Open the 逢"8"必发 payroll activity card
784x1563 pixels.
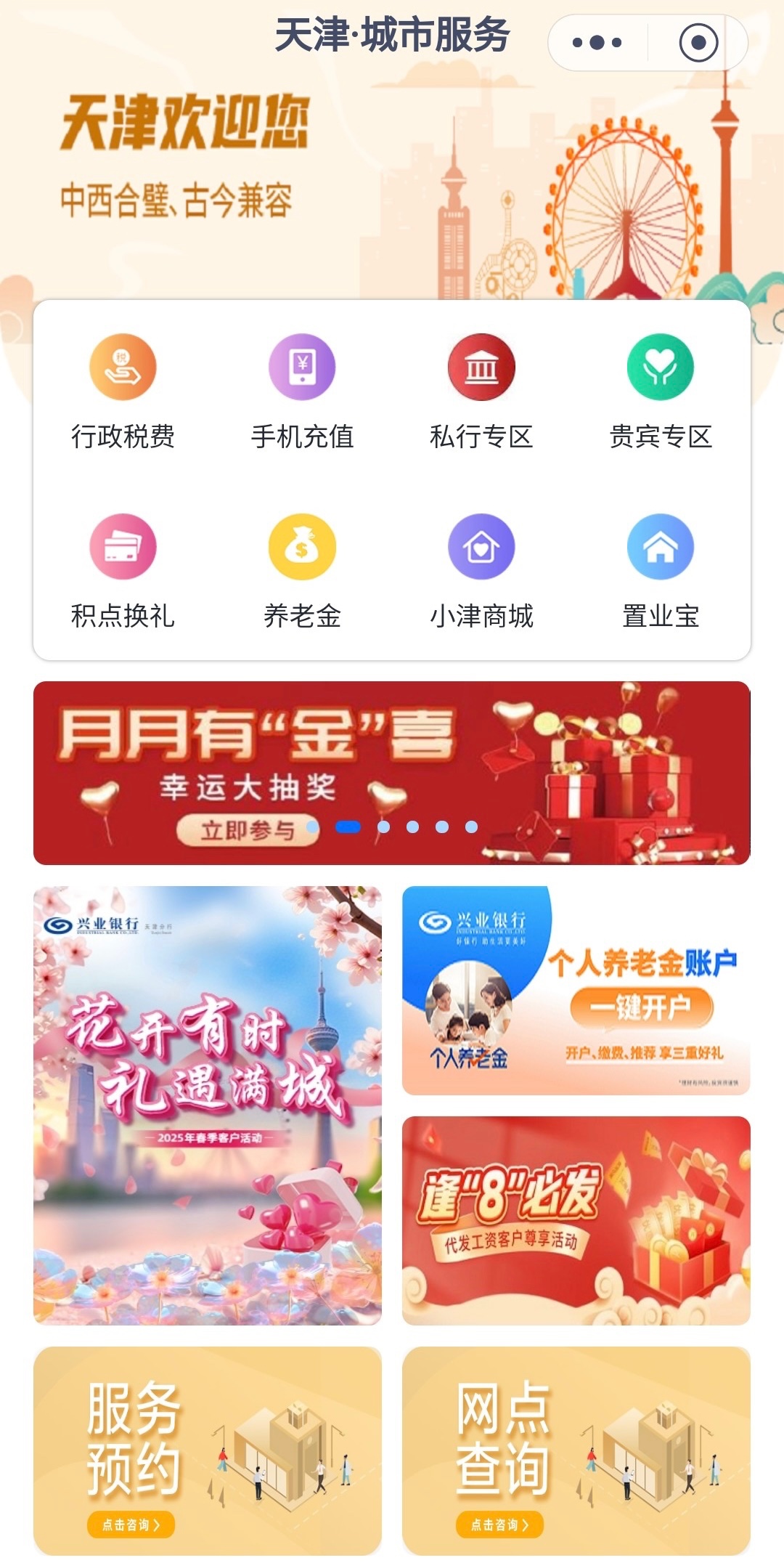[576, 1220]
